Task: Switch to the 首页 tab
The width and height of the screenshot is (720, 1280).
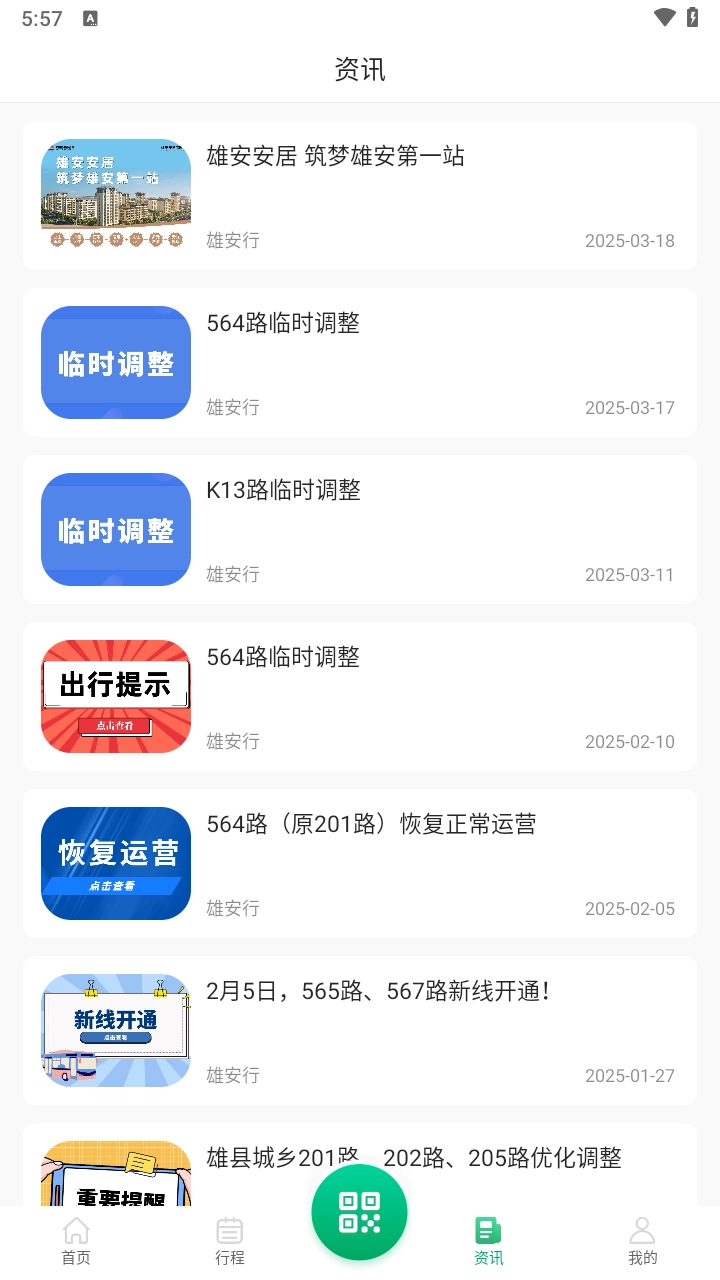Action: [x=76, y=1241]
